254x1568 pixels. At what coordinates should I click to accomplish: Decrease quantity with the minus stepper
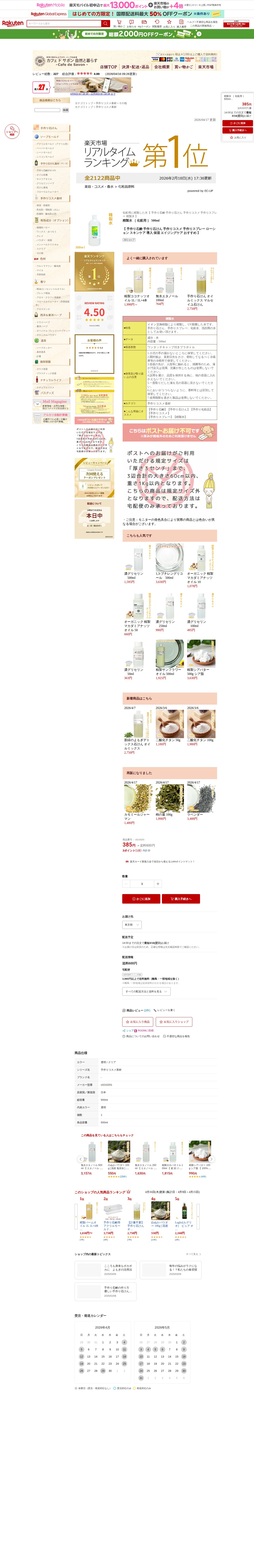point(126,884)
